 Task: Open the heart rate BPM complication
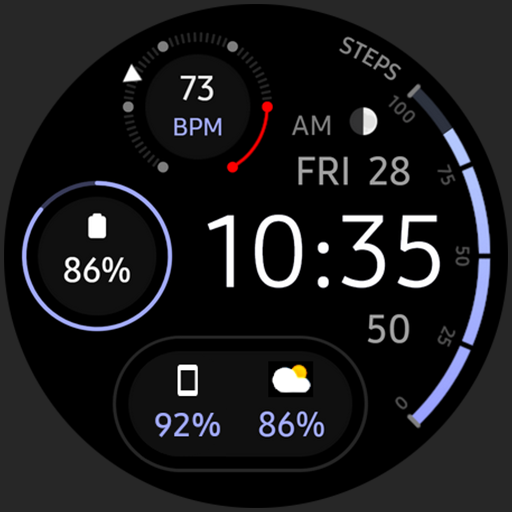(x=198, y=106)
